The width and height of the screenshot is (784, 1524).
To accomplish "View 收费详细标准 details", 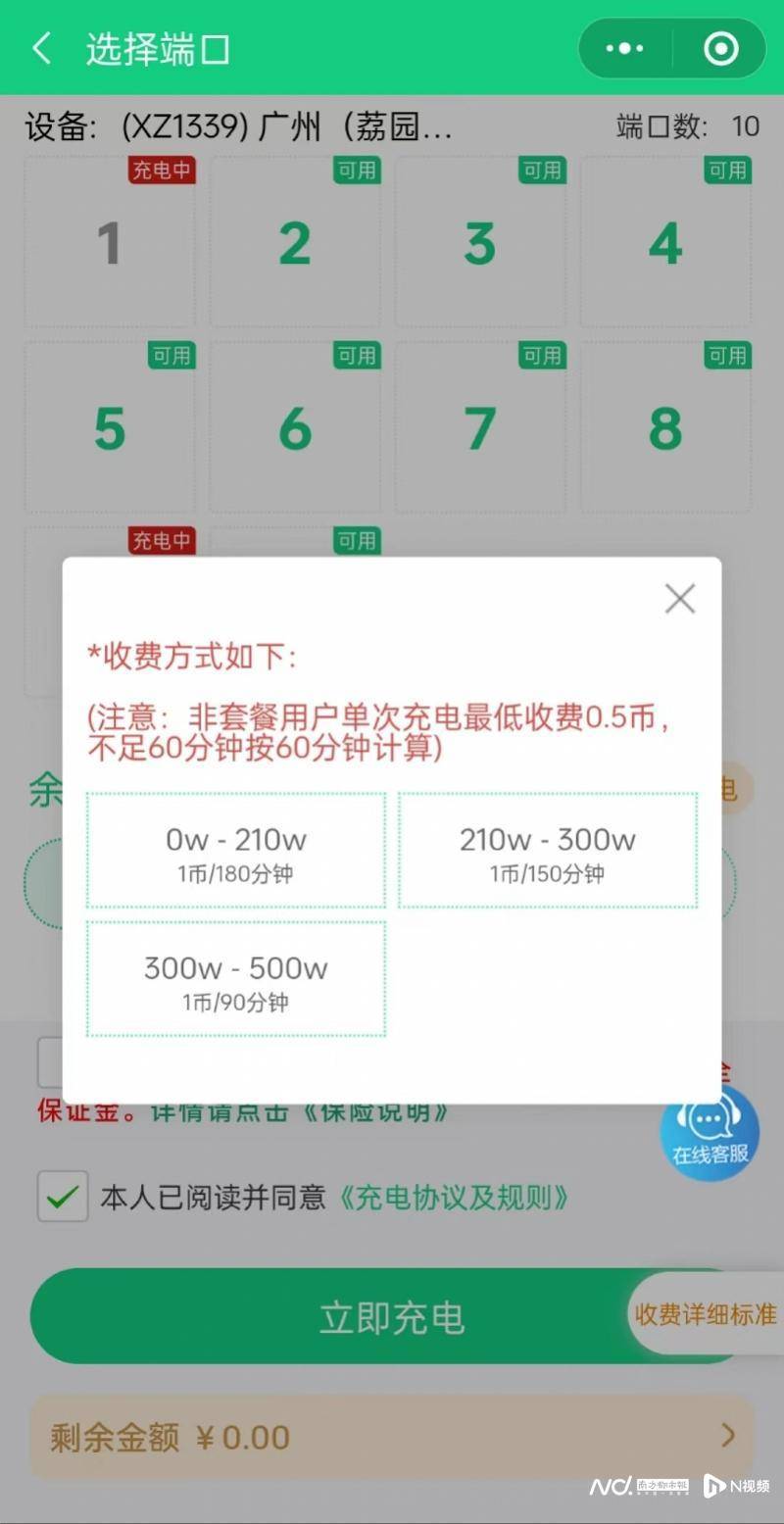I will coord(706,1314).
